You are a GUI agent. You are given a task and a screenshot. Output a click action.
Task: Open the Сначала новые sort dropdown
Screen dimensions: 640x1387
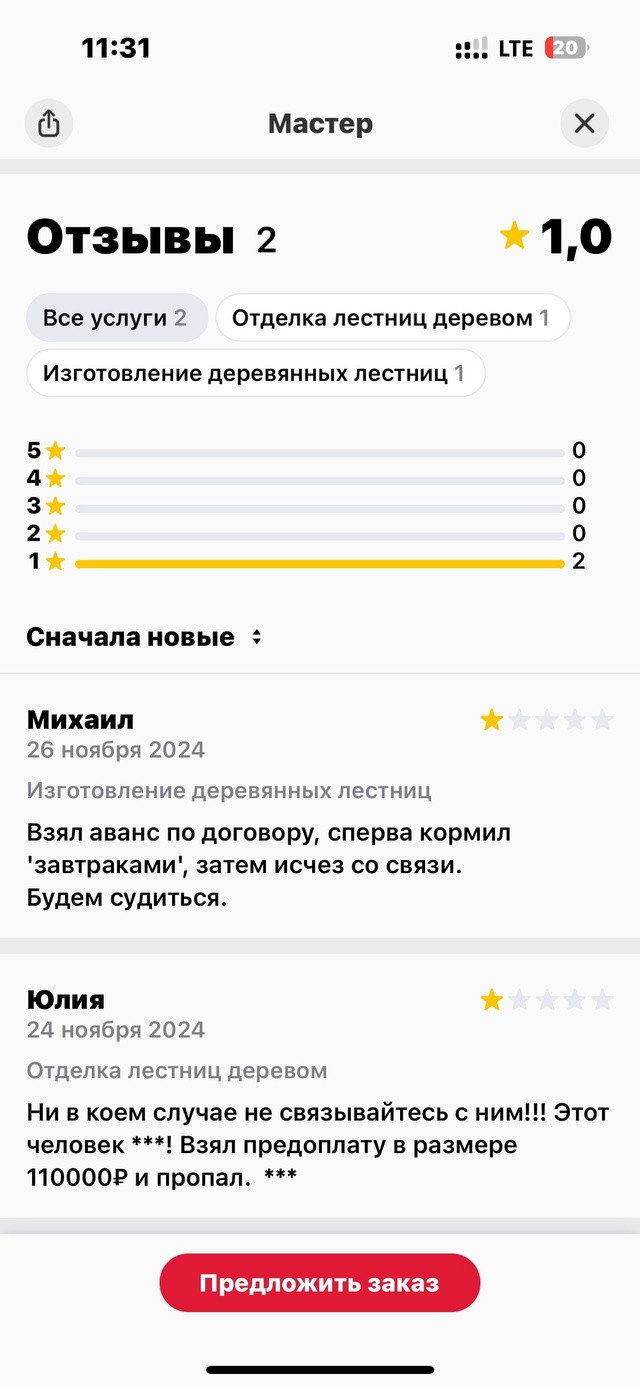click(x=144, y=637)
